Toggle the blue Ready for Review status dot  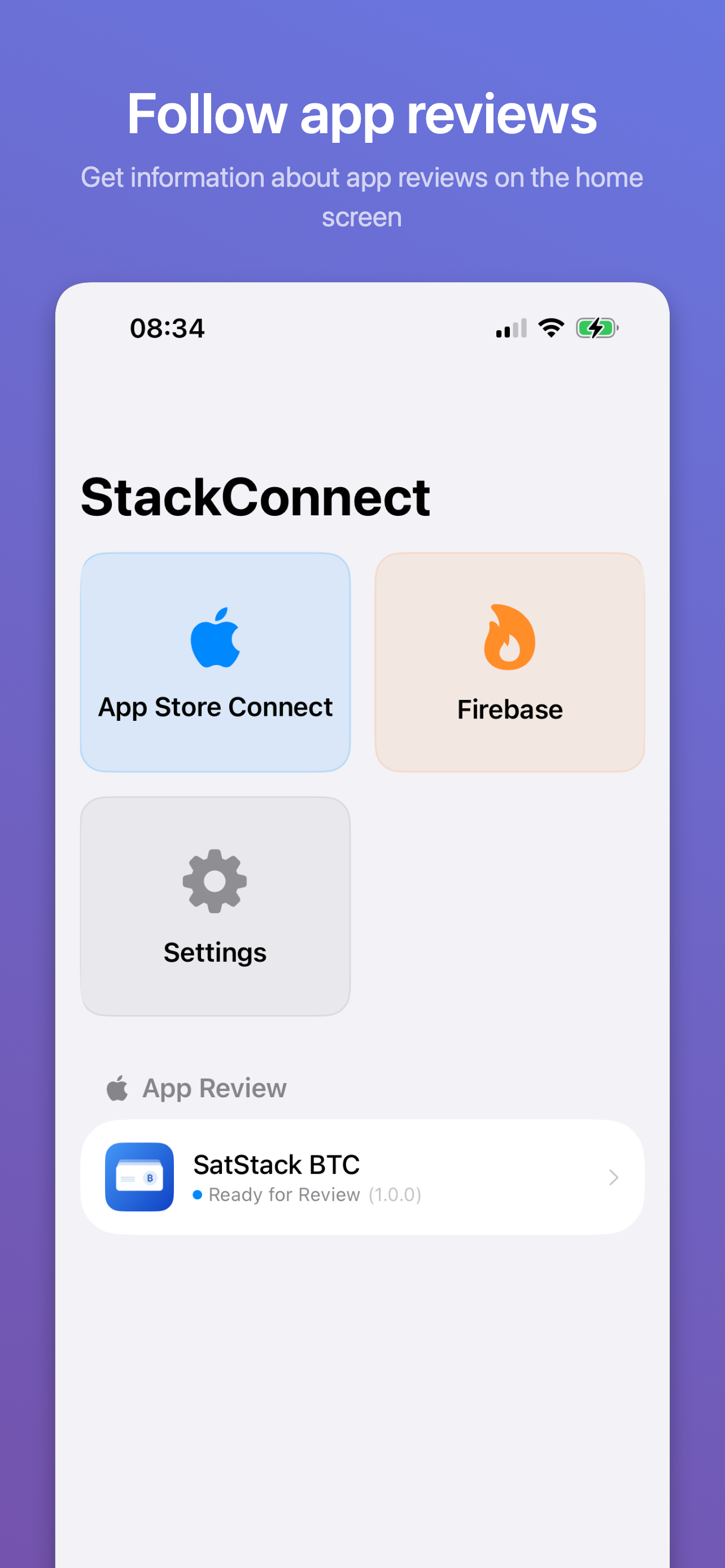click(198, 1194)
